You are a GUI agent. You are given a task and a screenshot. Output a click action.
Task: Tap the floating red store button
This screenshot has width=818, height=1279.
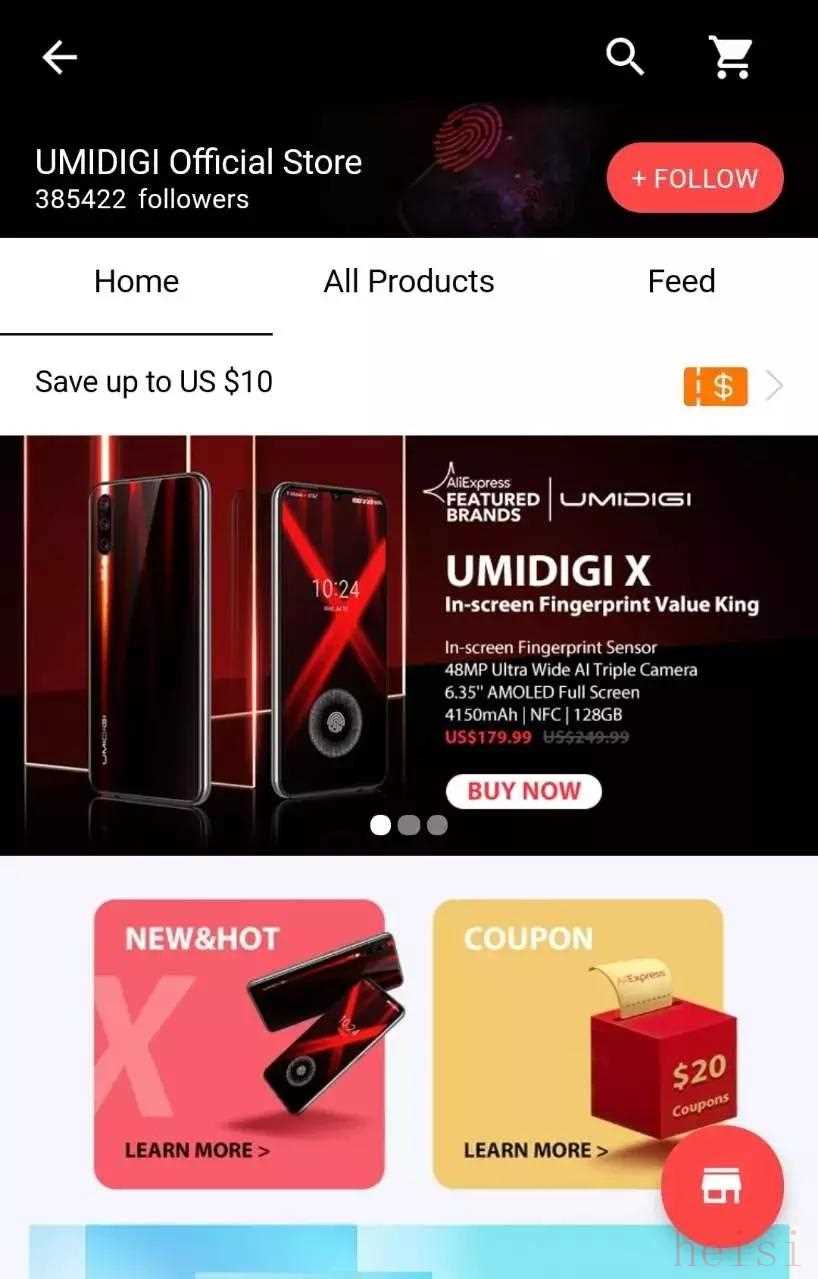coord(721,1187)
